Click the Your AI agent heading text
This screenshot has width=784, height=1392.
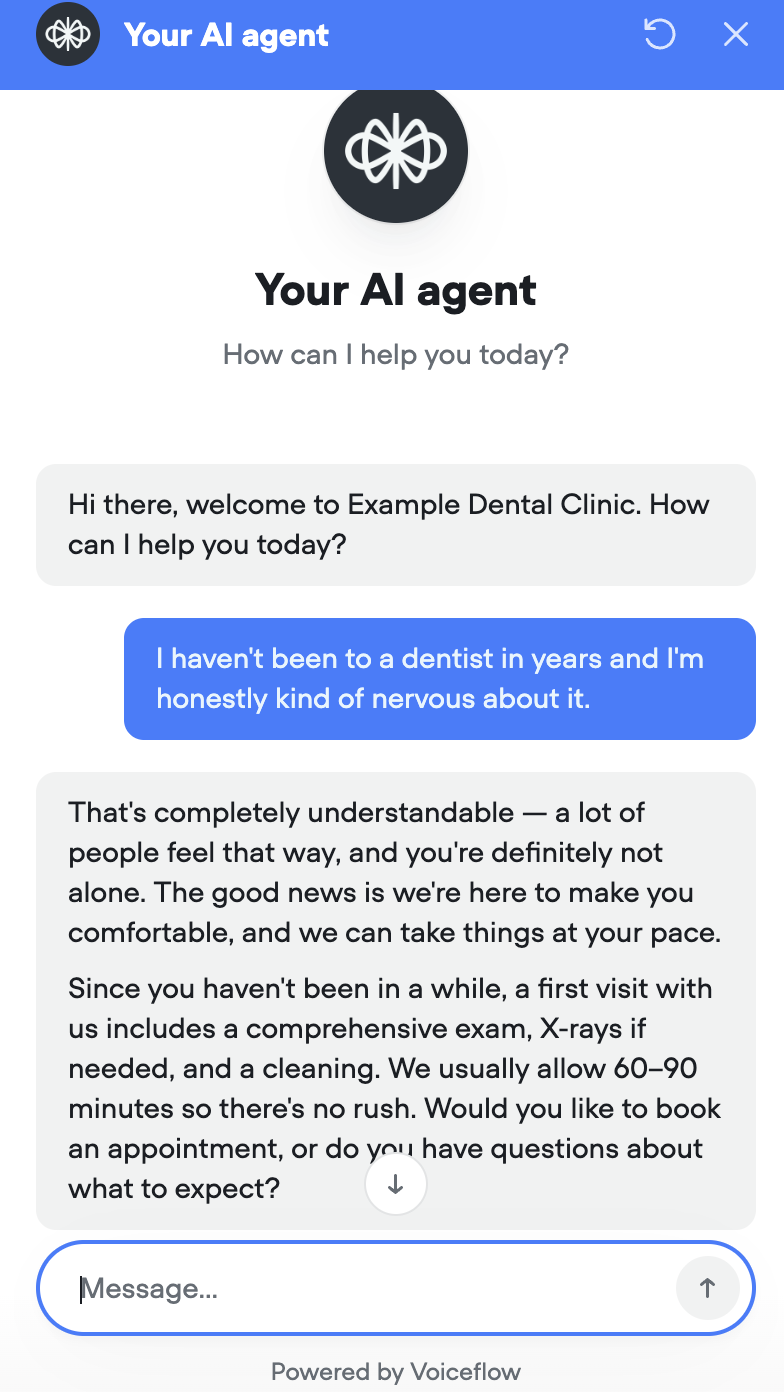[395, 290]
